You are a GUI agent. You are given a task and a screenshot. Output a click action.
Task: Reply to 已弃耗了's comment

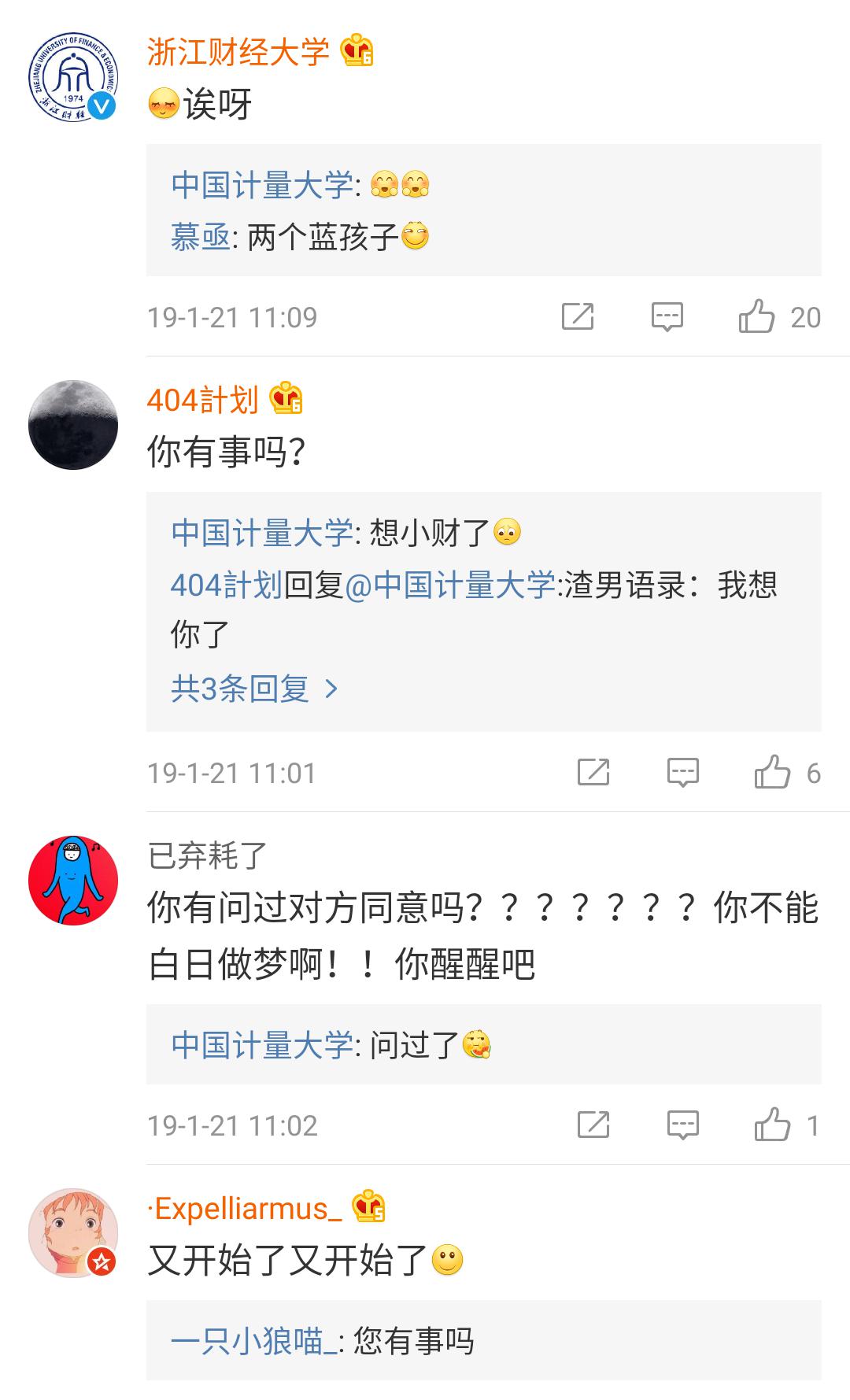click(x=682, y=1125)
